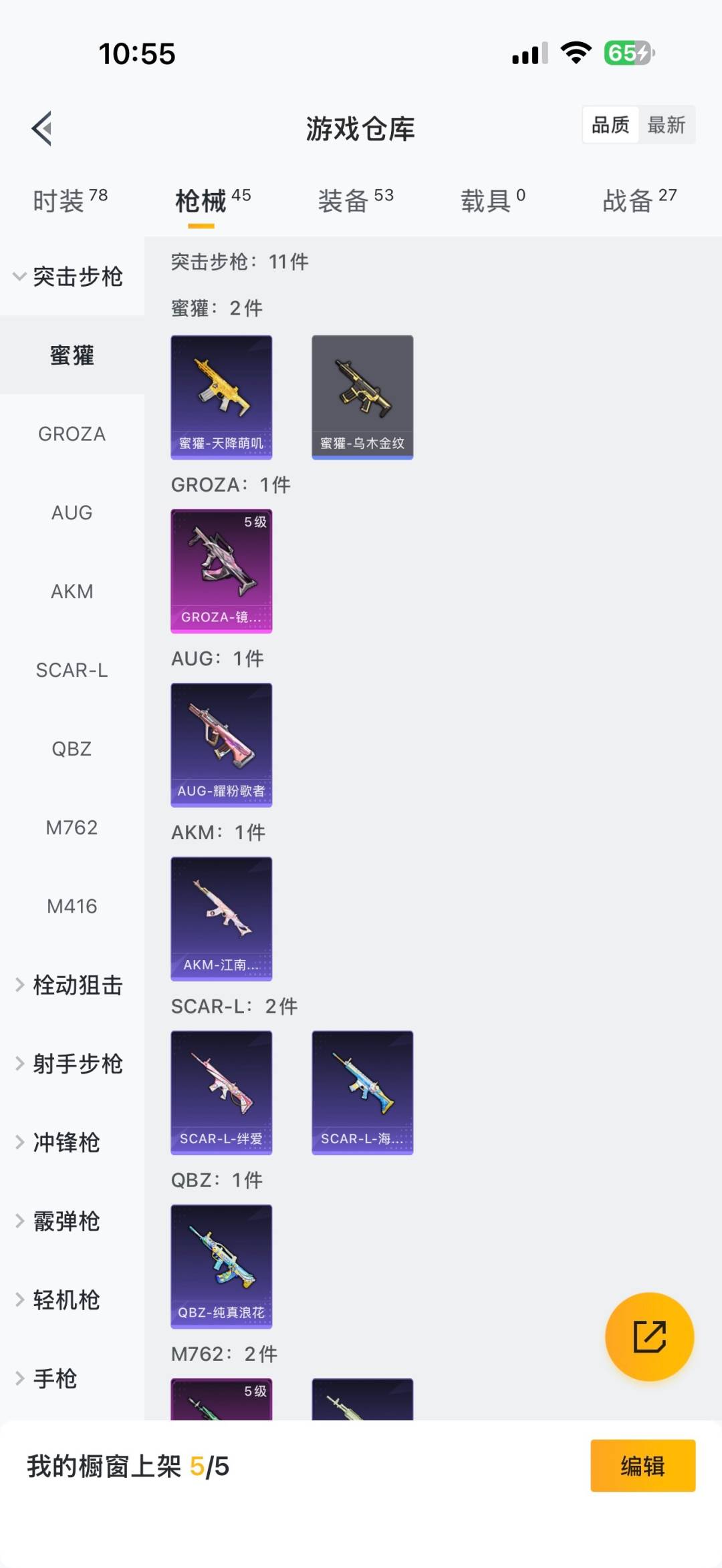
Task: View the QBZ-纯真浪花 skin
Action: (x=221, y=1266)
